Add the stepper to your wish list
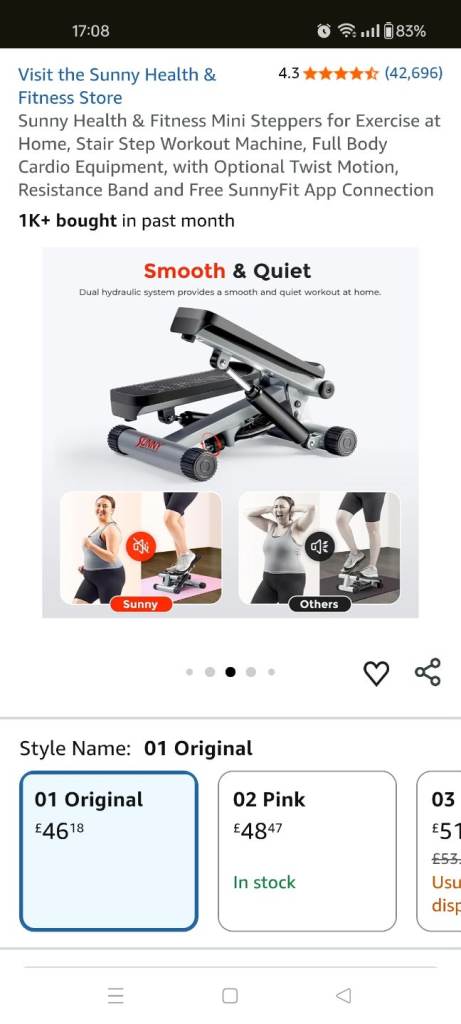This screenshot has width=461, height=1024. coord(375,673)
